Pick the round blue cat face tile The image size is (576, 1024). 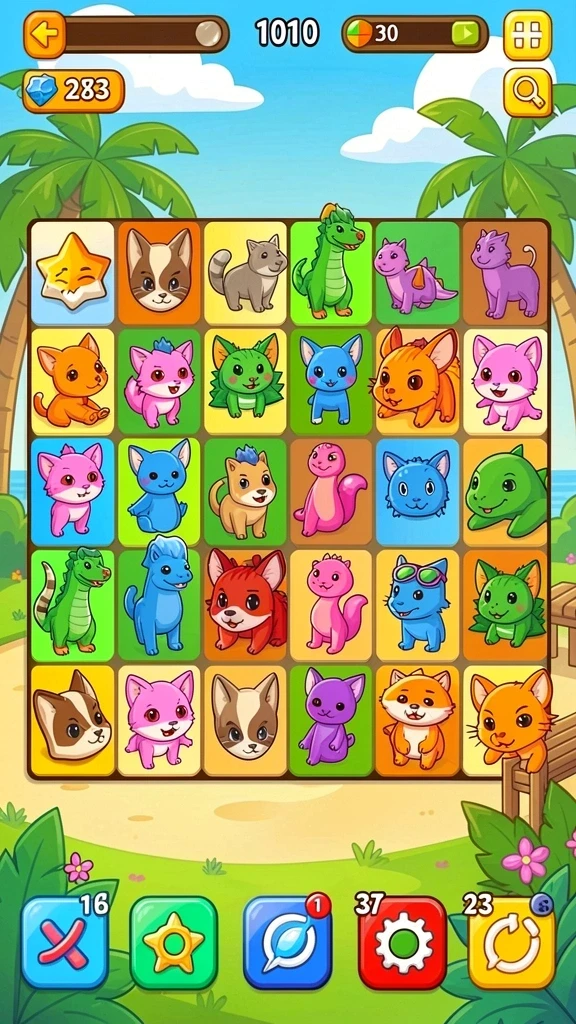(418, 492)
